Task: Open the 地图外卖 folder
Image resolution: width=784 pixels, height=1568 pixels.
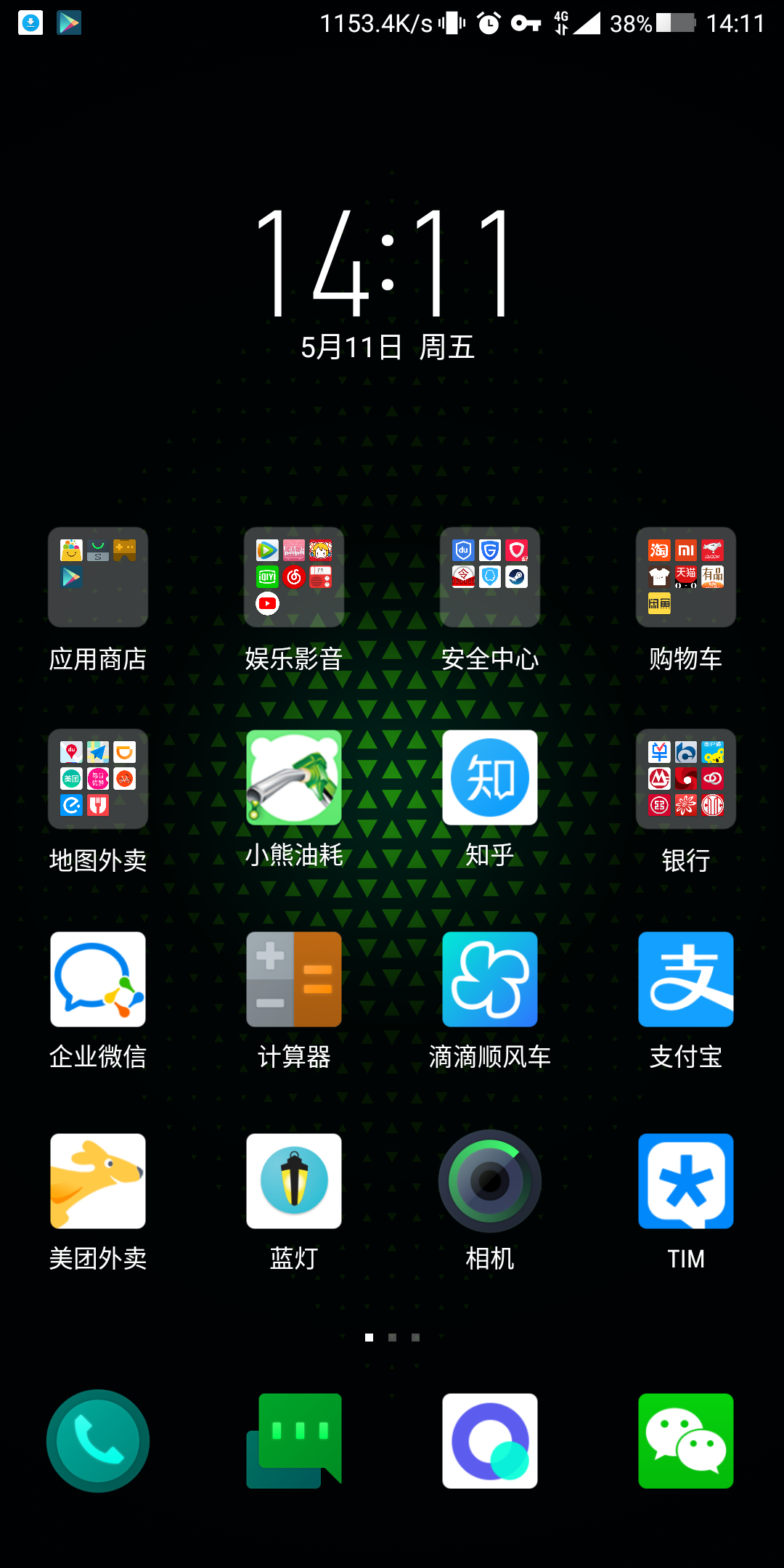Action: pyautogui.click(x=98, y=779)
